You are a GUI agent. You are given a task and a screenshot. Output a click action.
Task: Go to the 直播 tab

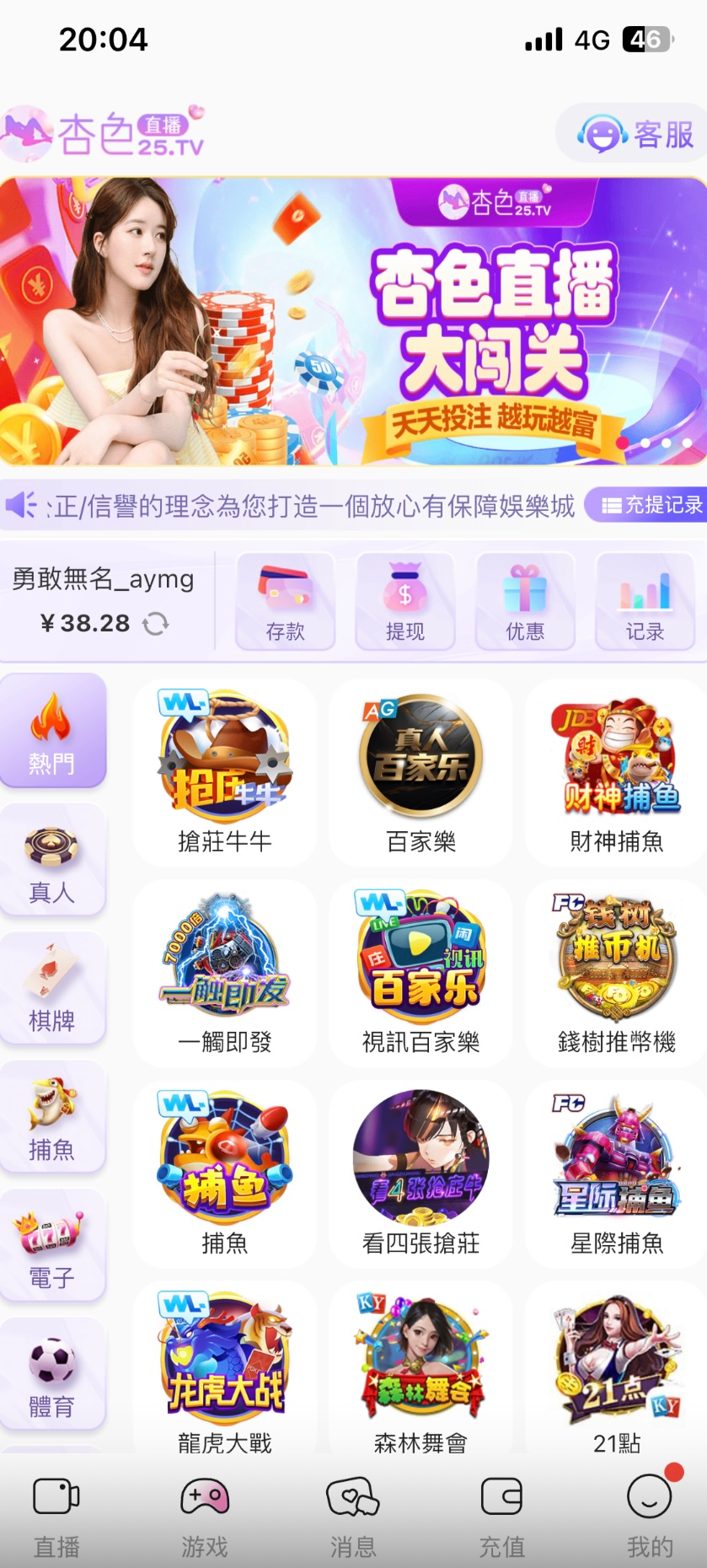[x=56, y=1516]
